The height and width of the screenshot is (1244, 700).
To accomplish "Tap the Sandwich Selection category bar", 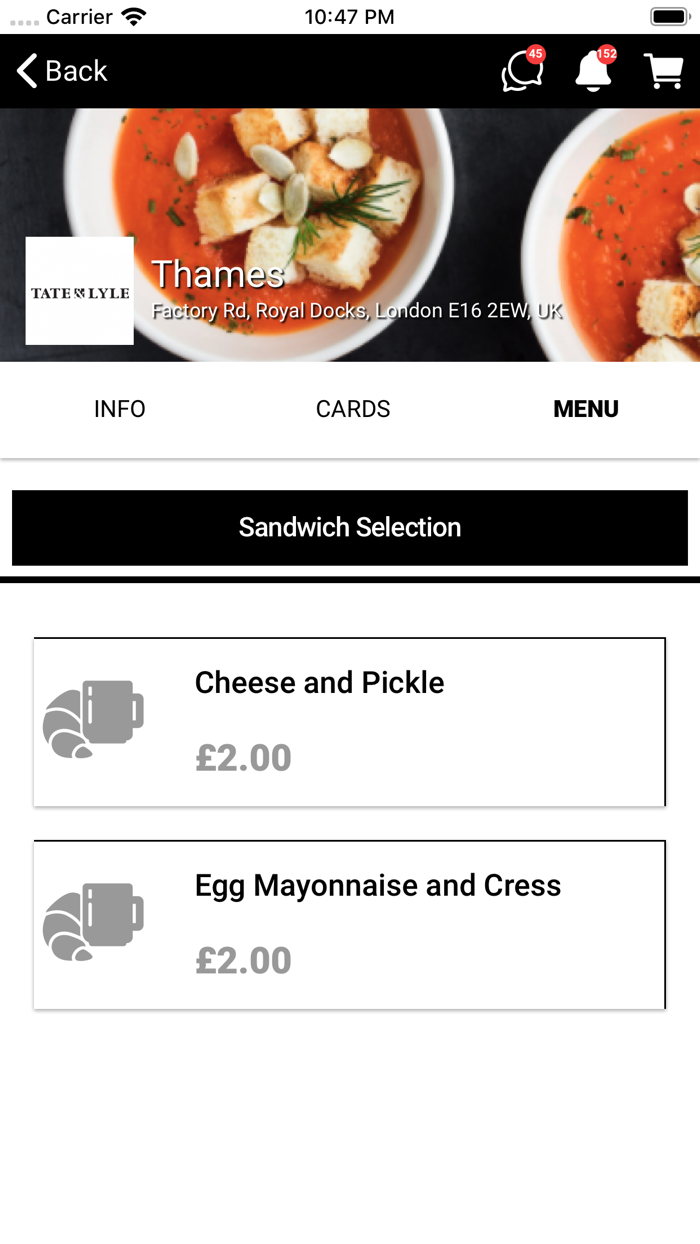I will 350,528.
